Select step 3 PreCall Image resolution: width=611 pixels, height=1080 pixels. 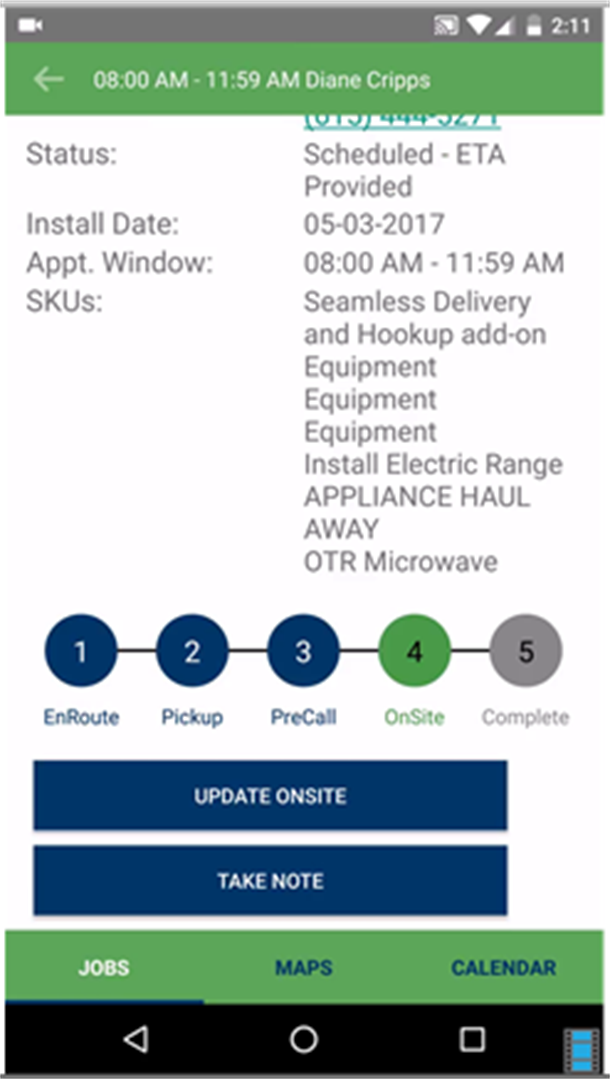[x=303, y=652]
